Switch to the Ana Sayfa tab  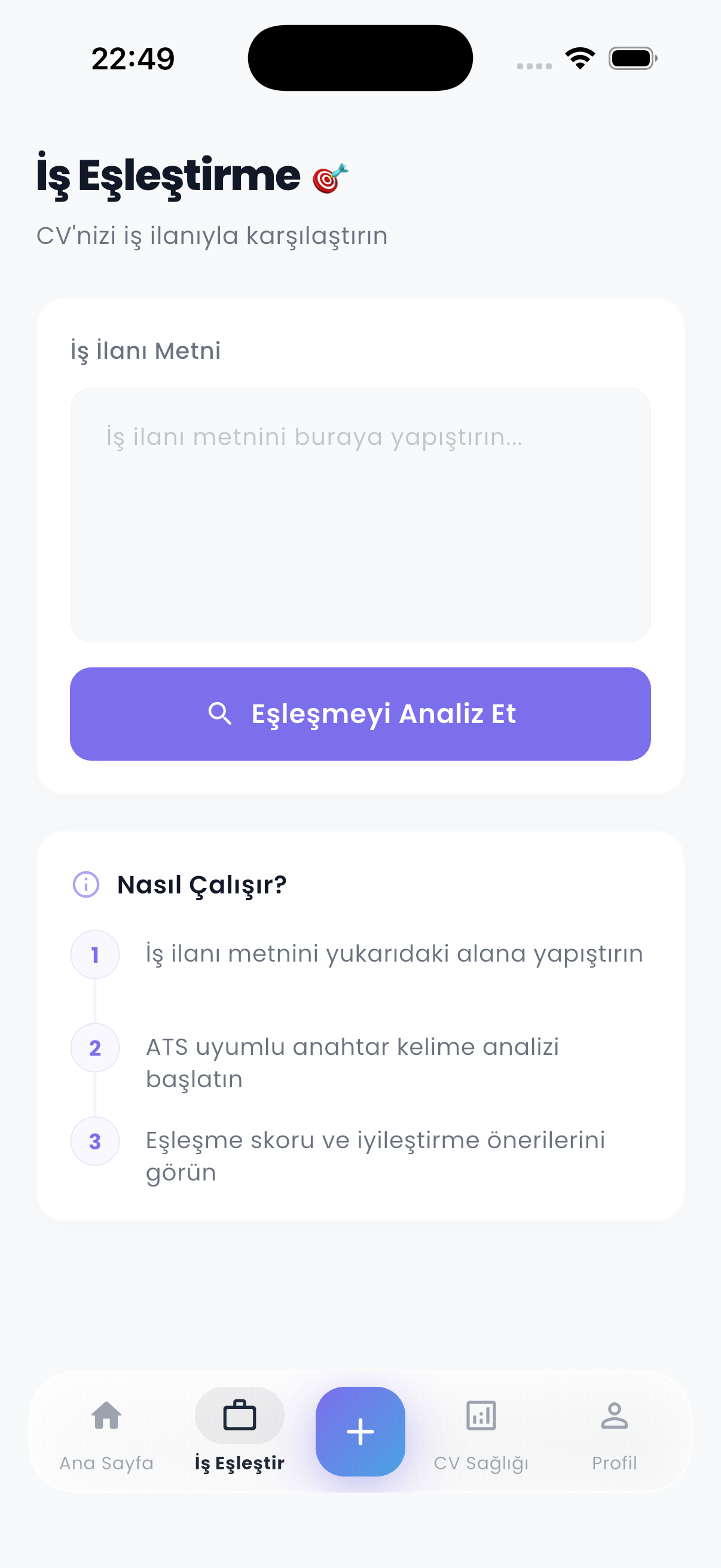pyautogui.click(x=106, y=1463)
